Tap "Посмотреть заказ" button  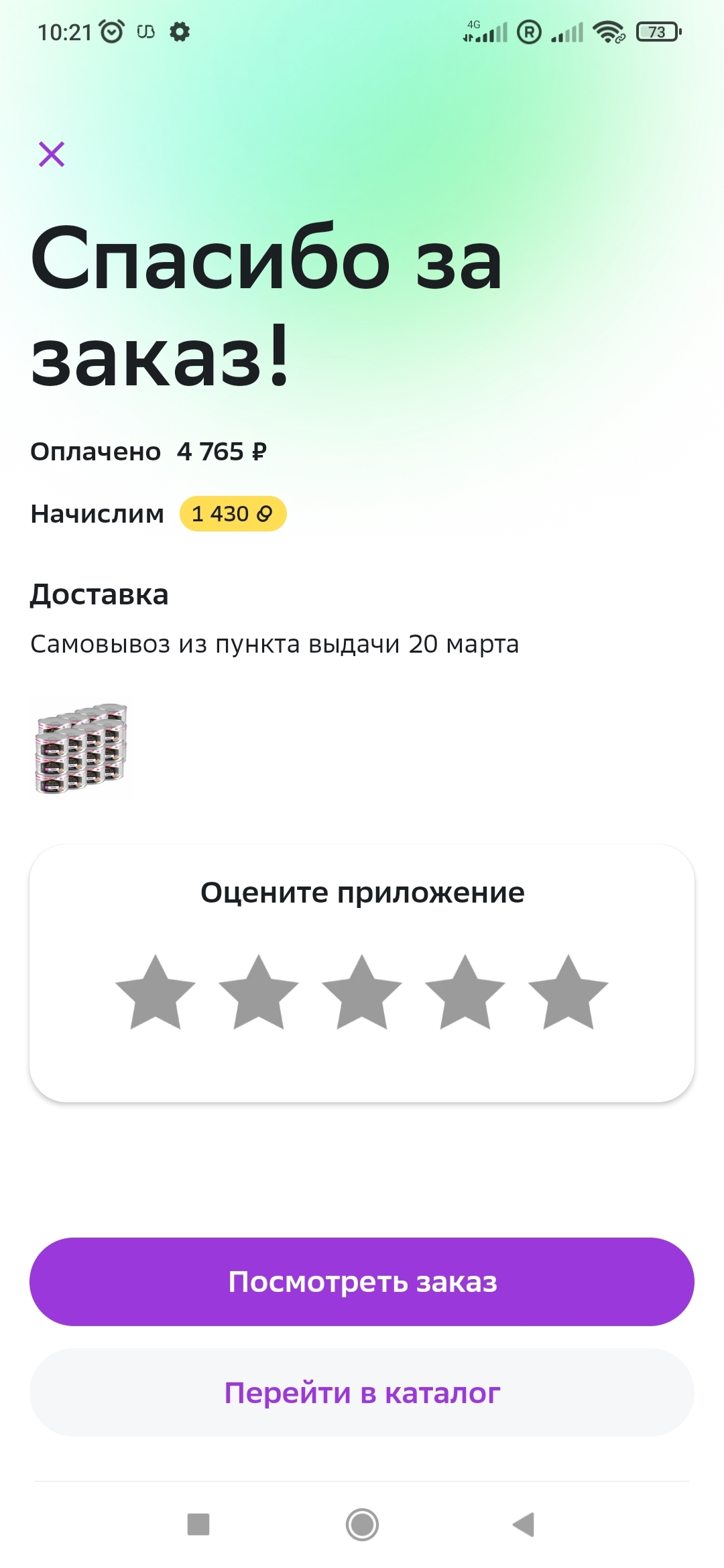point(362,1281)
